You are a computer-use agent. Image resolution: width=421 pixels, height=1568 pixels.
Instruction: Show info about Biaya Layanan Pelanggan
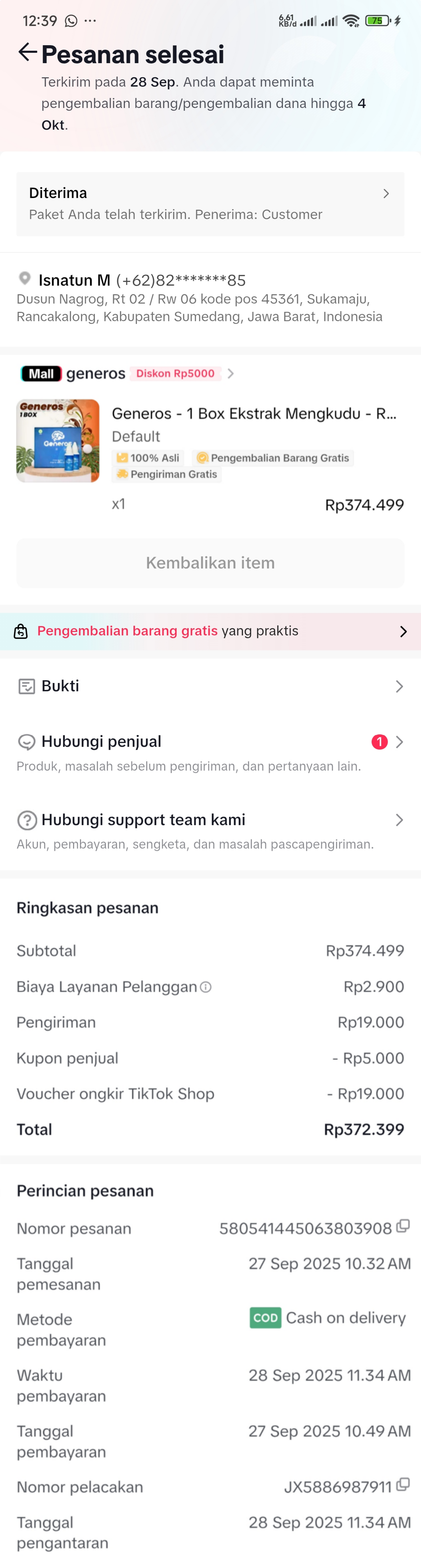point(206,987)
